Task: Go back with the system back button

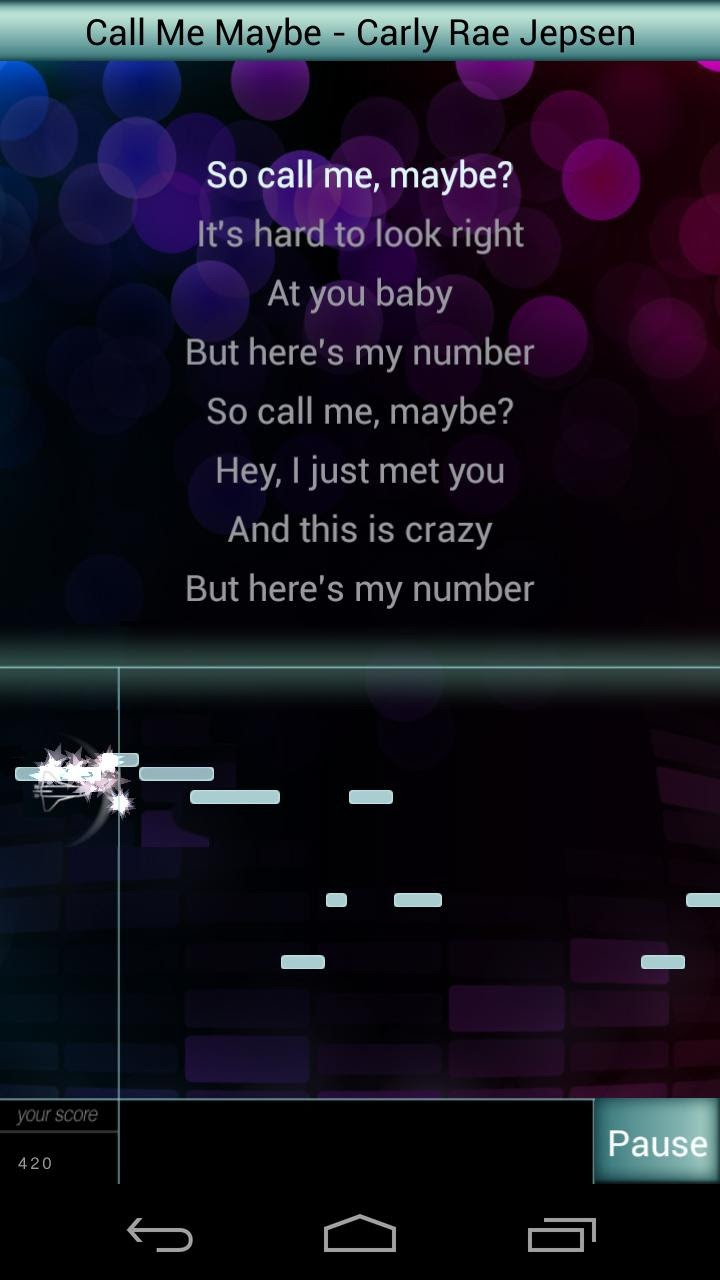Action: pyautogui.click(x=160, y=1235)
